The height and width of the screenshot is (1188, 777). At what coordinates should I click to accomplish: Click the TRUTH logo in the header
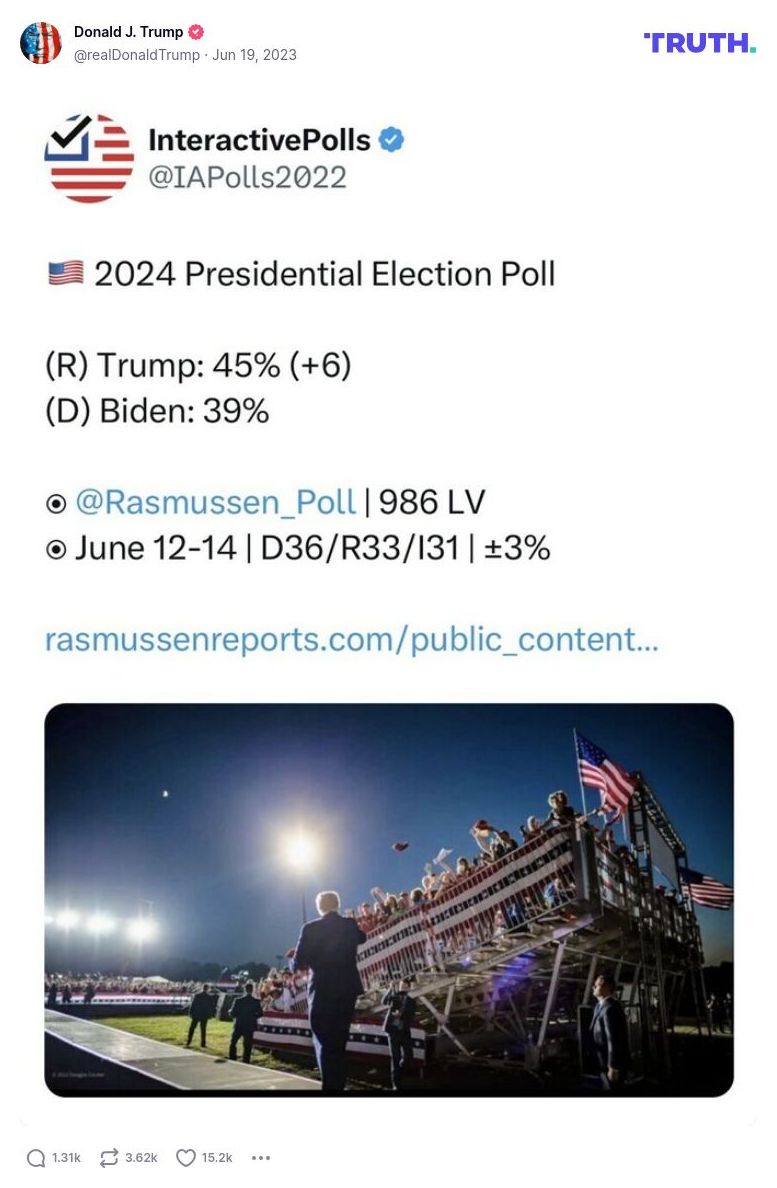pos(699,42)
